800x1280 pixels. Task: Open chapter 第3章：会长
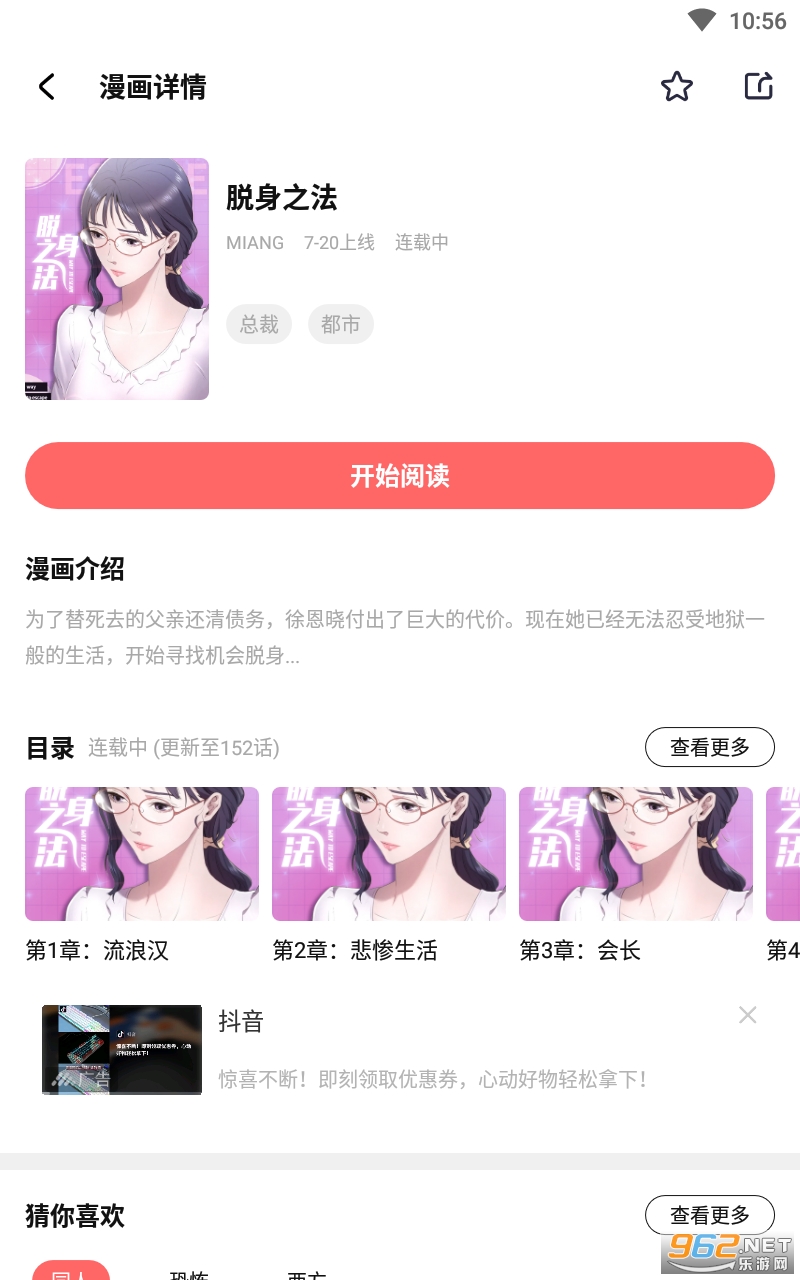(636, 875)
